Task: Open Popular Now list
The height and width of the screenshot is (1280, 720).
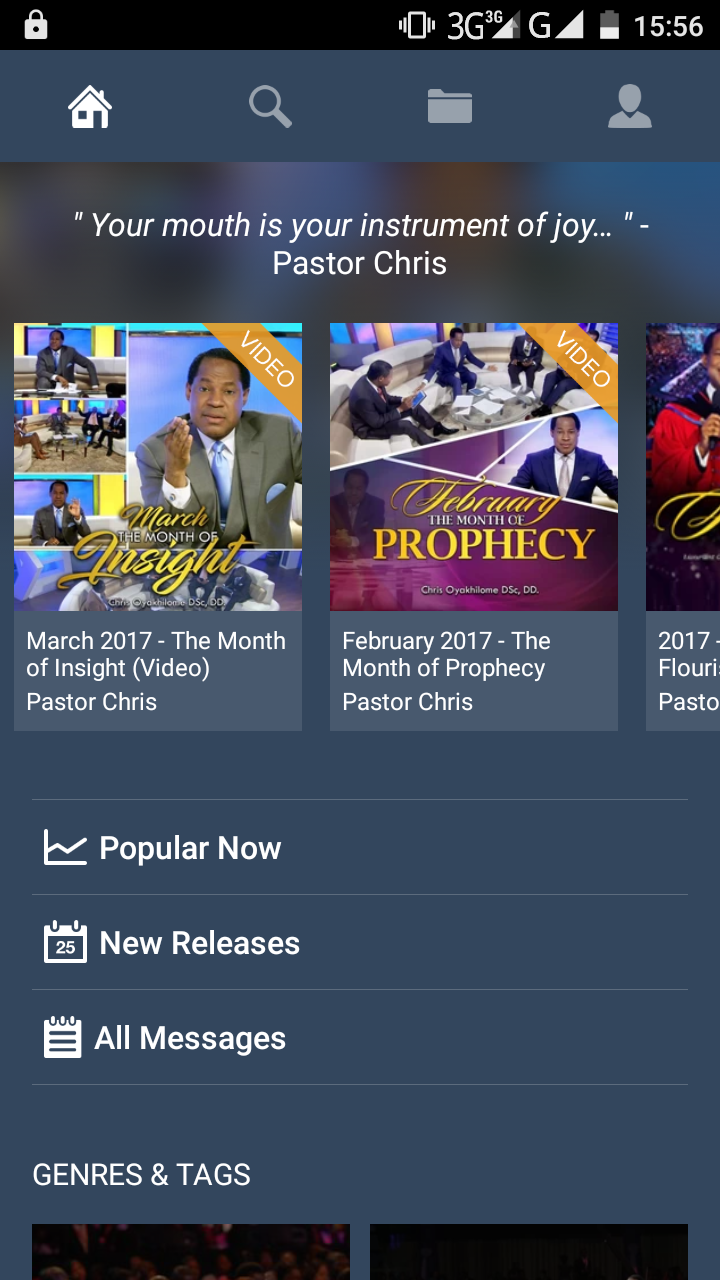Action: [190, 848]
